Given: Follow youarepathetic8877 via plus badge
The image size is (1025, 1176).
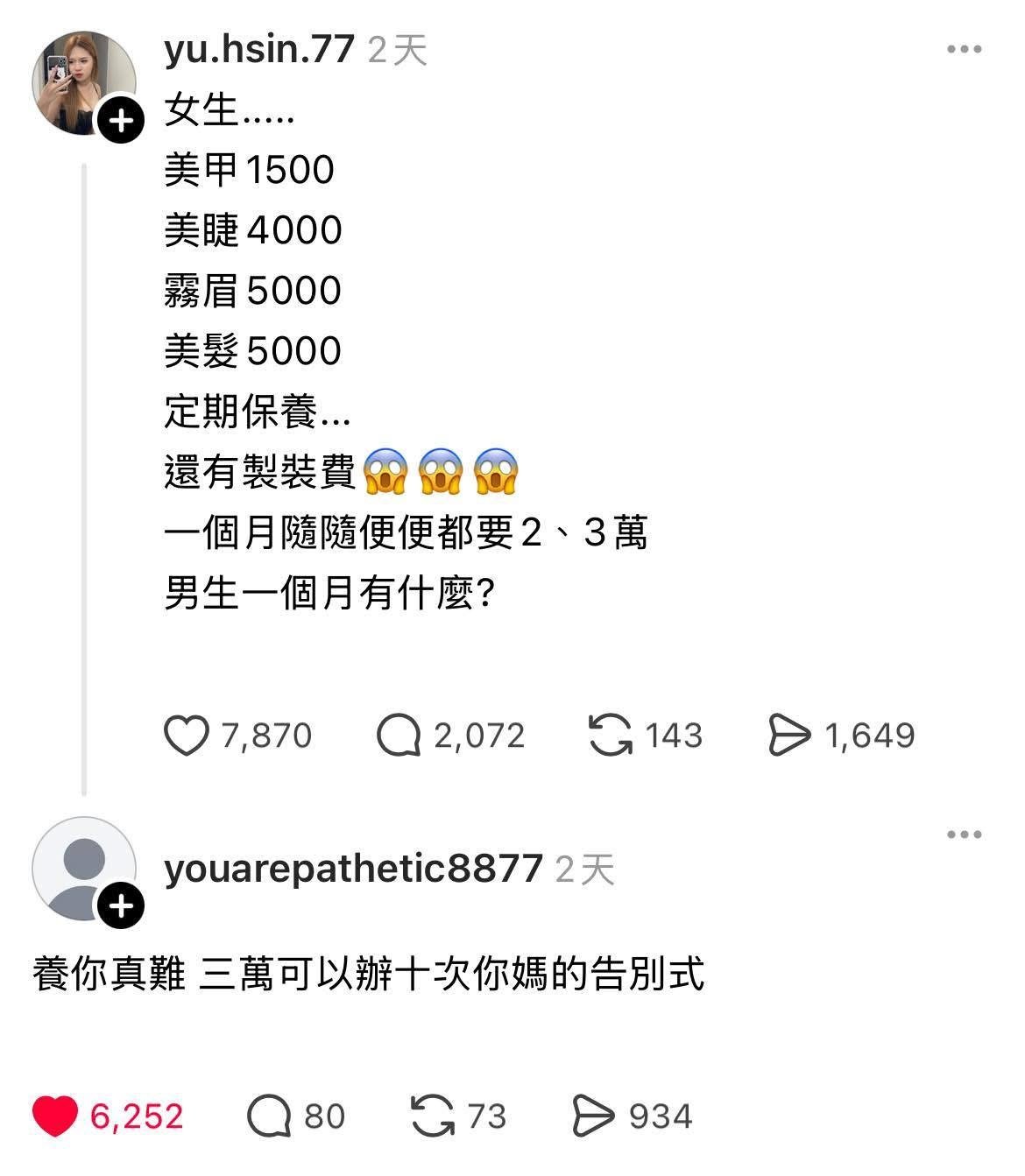Looking at the screenshot, I should (120, 906).
